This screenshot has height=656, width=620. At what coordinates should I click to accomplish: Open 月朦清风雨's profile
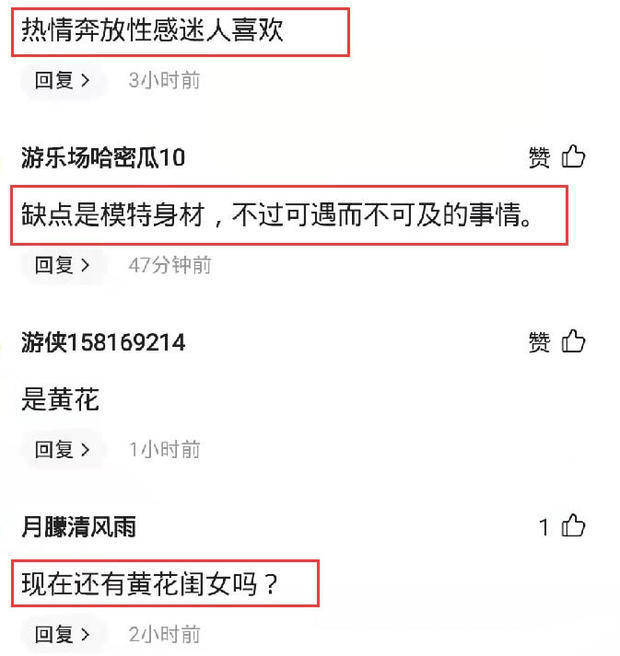(x=78, y=527)
